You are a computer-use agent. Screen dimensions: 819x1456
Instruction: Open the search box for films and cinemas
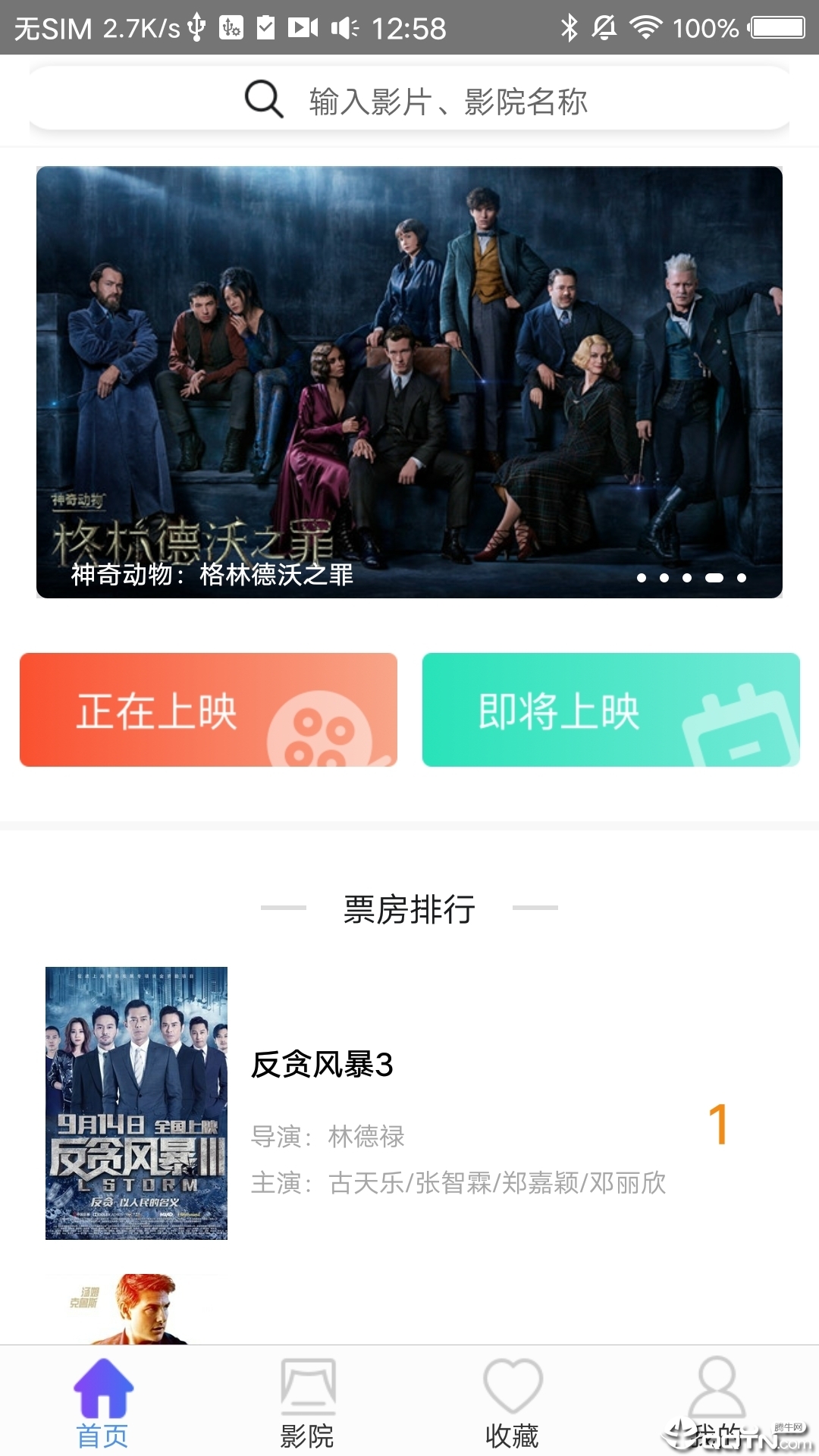[x=409, y=100]
